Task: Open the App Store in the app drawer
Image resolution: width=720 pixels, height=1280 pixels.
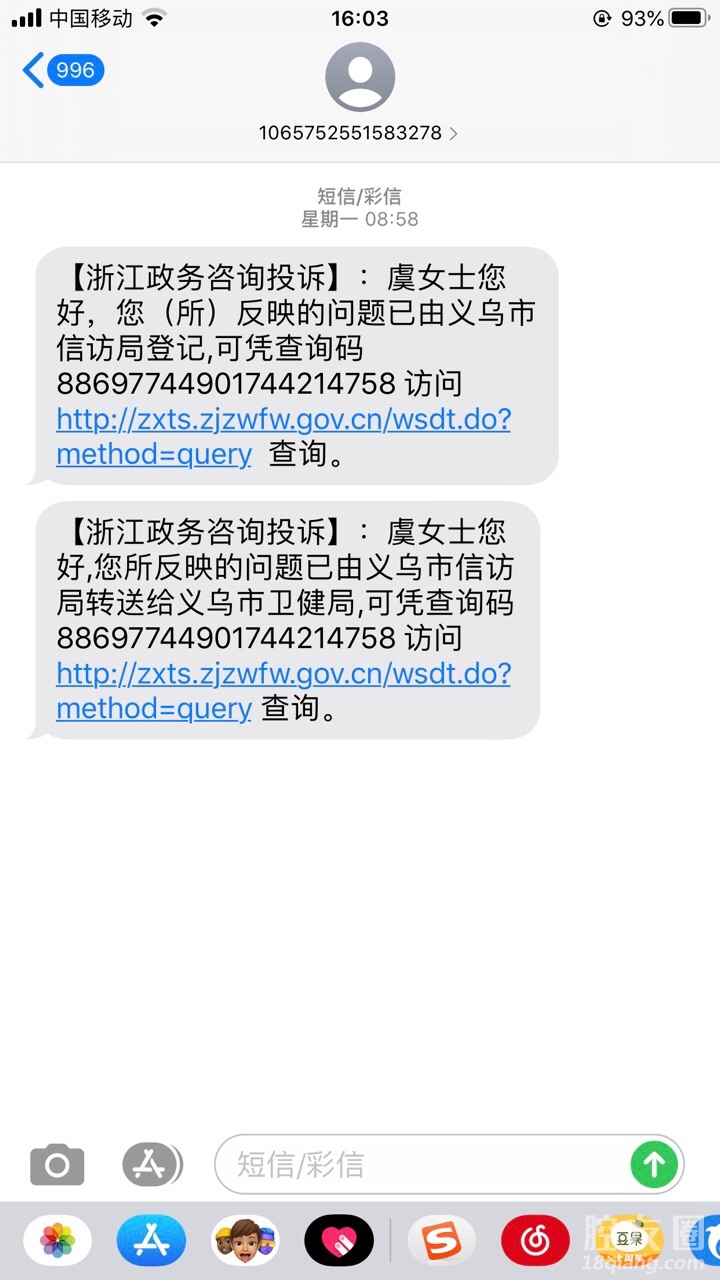Action: (151, 1241)
